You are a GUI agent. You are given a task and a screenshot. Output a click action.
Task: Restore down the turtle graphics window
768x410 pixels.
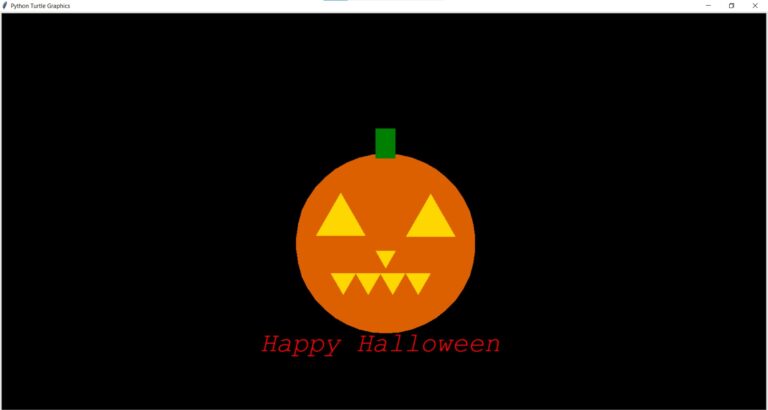(731, 5)
